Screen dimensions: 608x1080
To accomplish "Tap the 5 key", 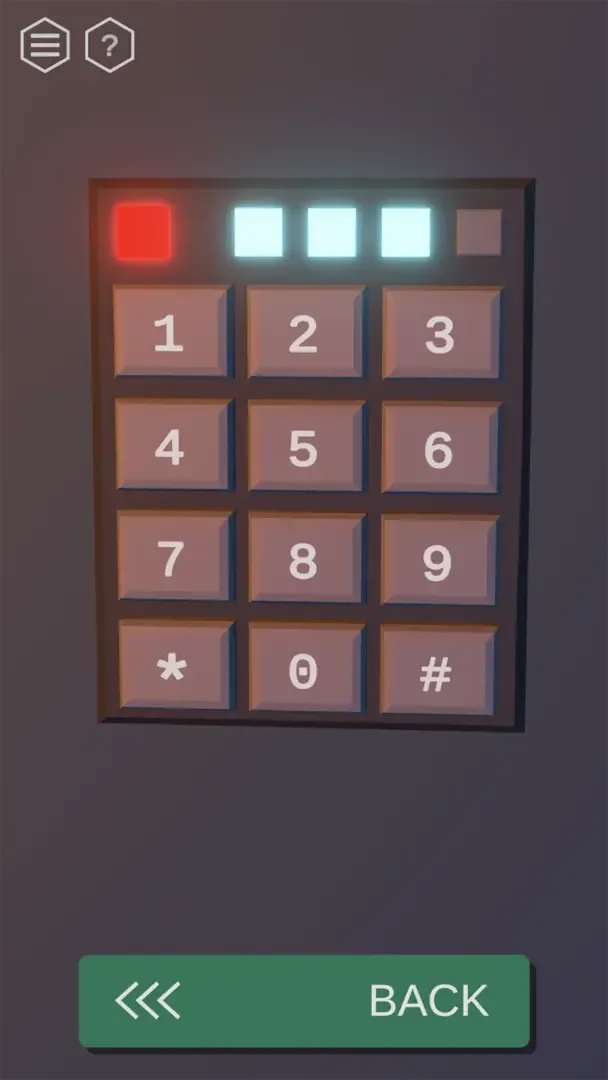I will click(x=305, y=447).
